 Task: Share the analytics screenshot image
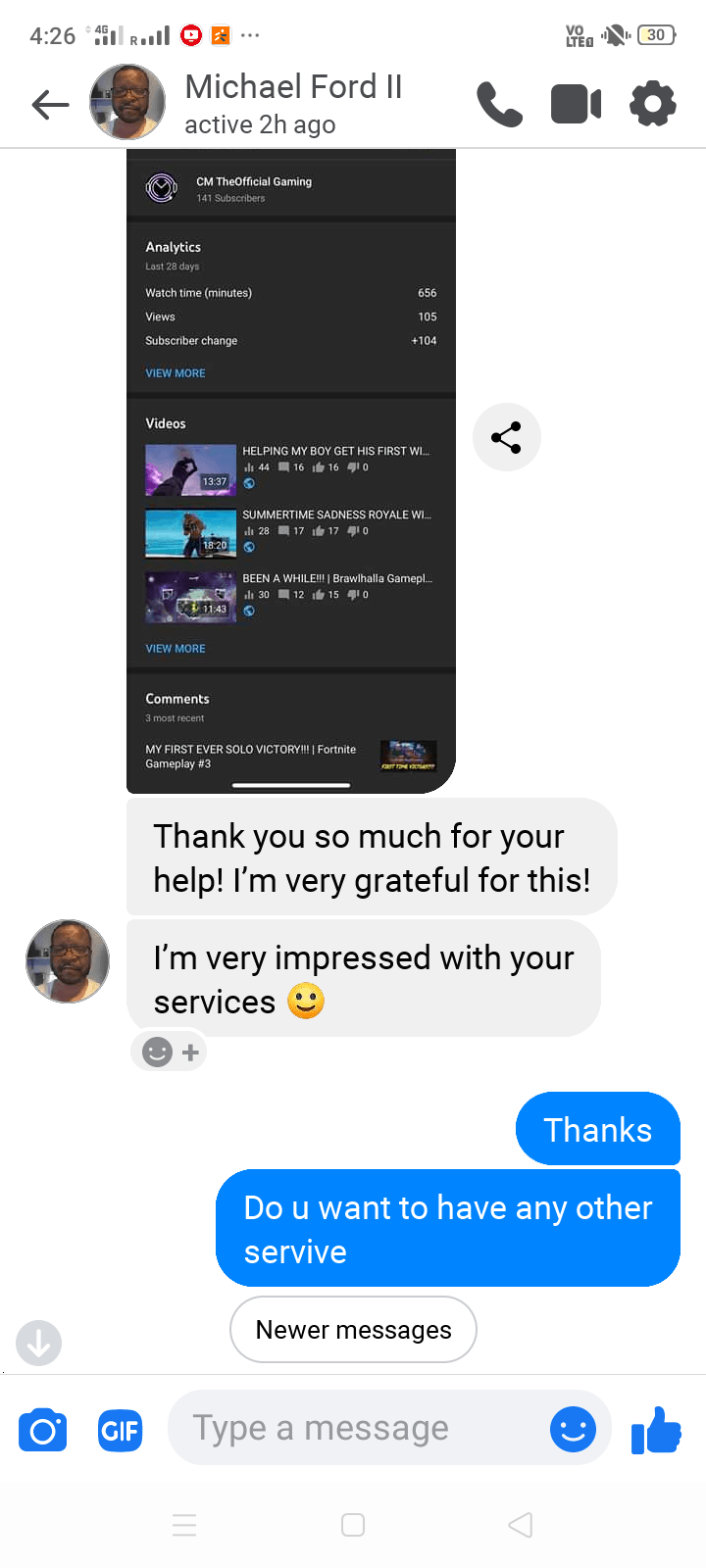pyautogui.click(x=506, y=437)
